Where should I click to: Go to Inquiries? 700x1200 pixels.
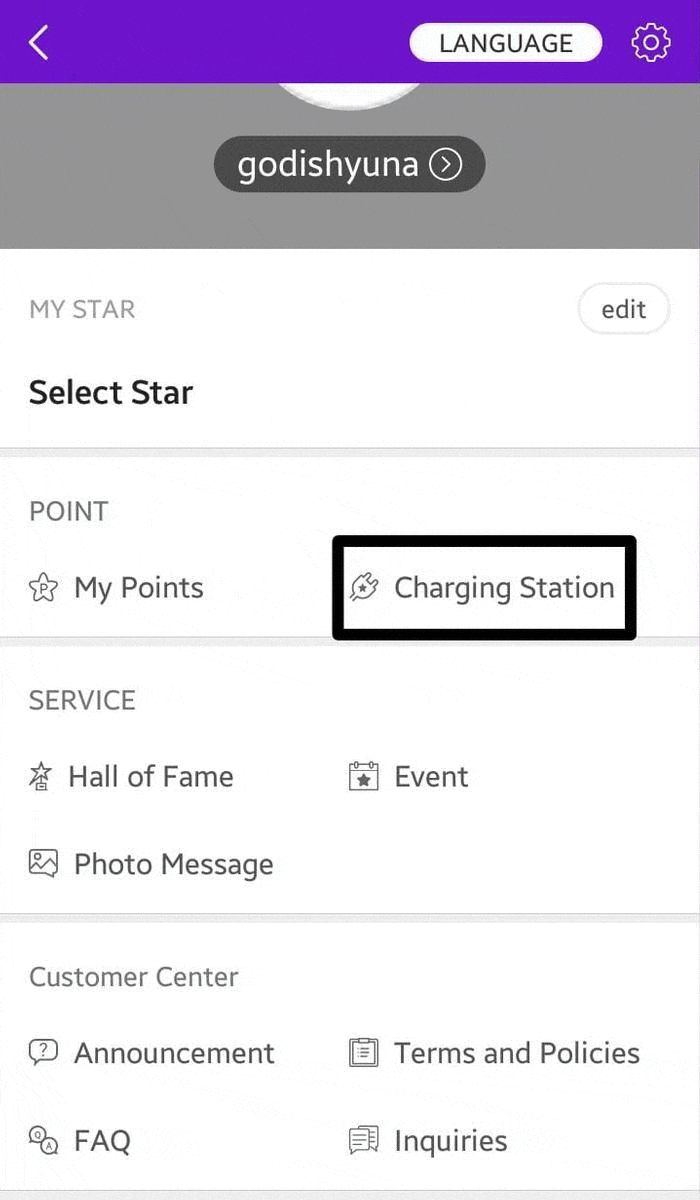point(428,1141)
